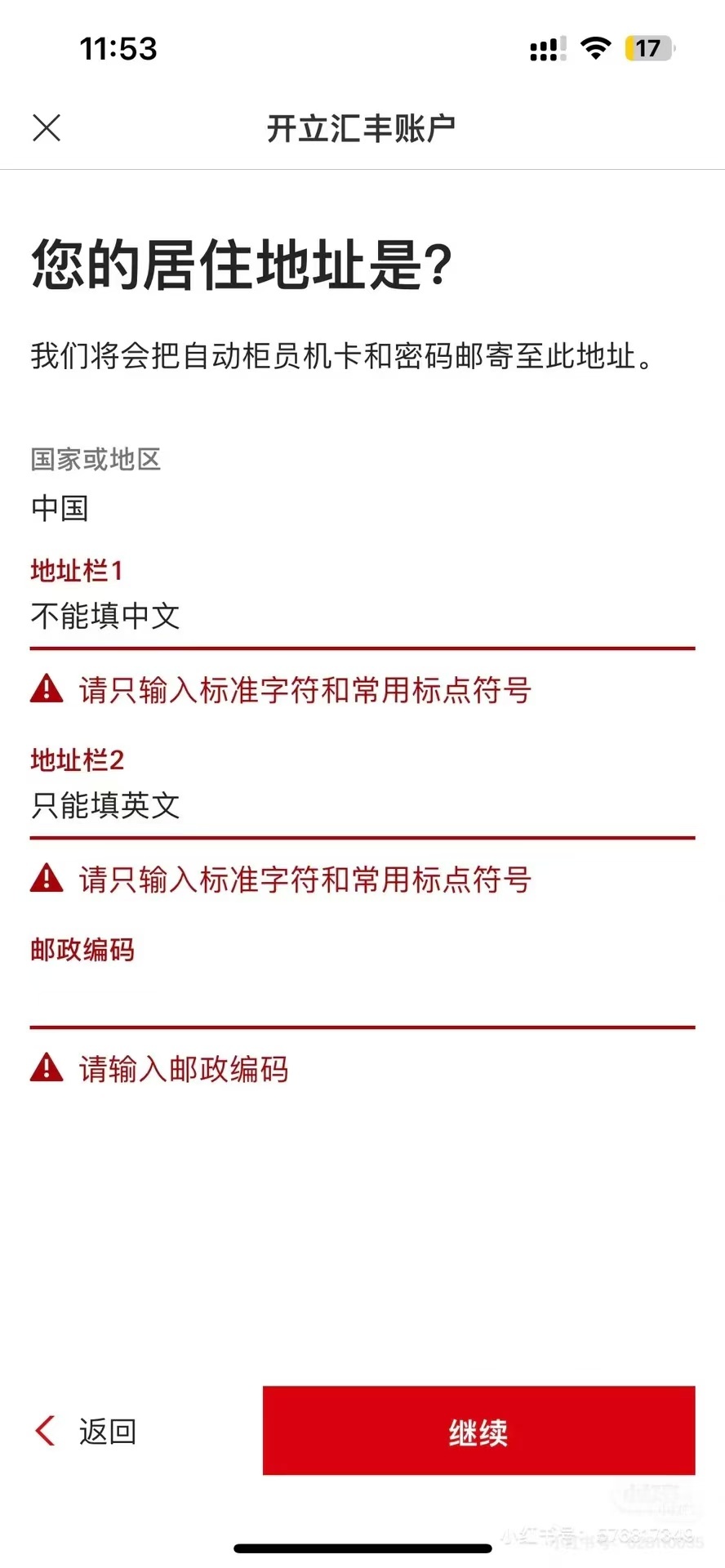The width and height of the screenshot is (725, 1568).
Task: Tap the 继续 continue button
Action: [x=478, y=1431]
